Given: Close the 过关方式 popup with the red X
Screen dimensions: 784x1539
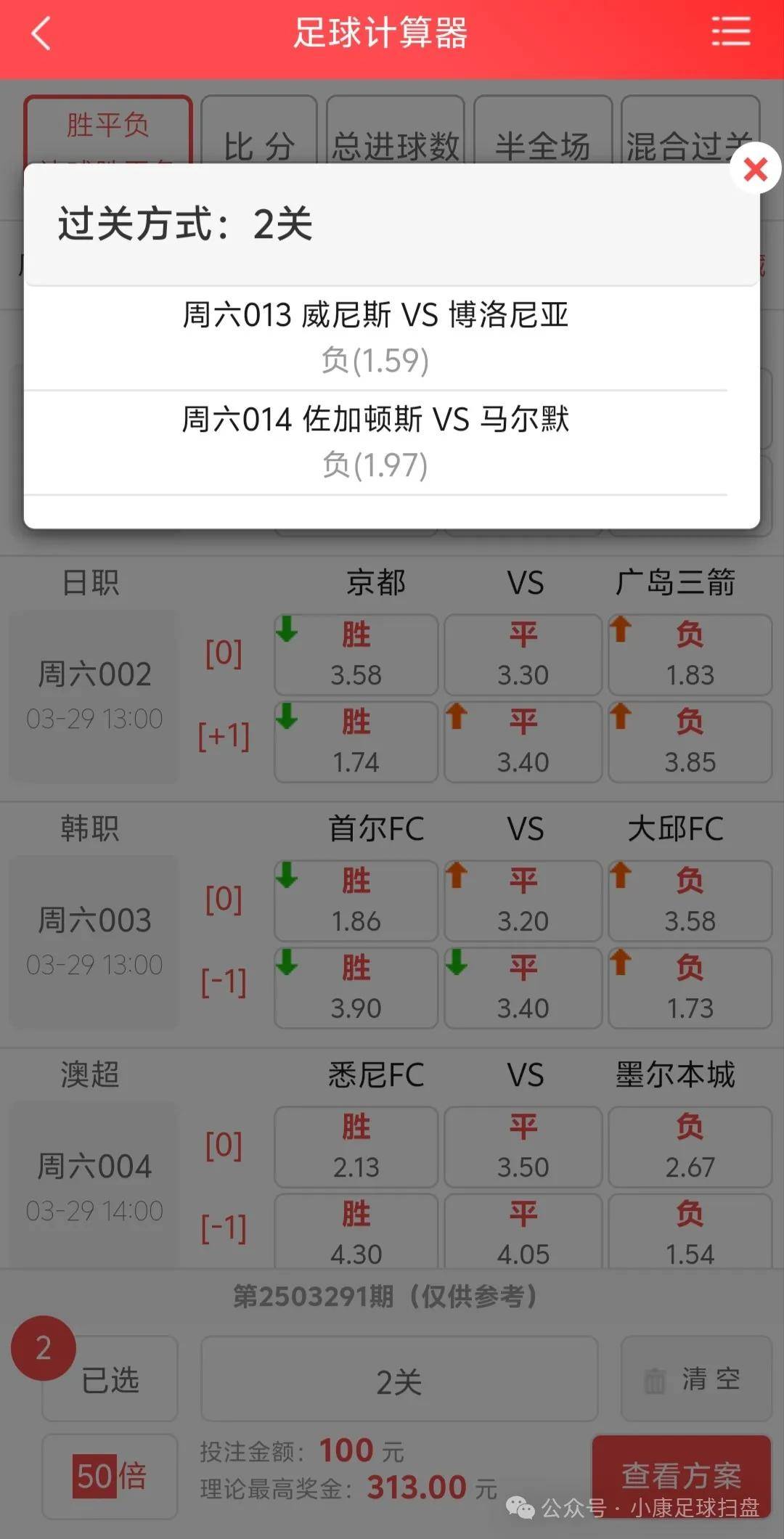Looking at the screenshot, I should pyautogui.click(x=756, y=168).
